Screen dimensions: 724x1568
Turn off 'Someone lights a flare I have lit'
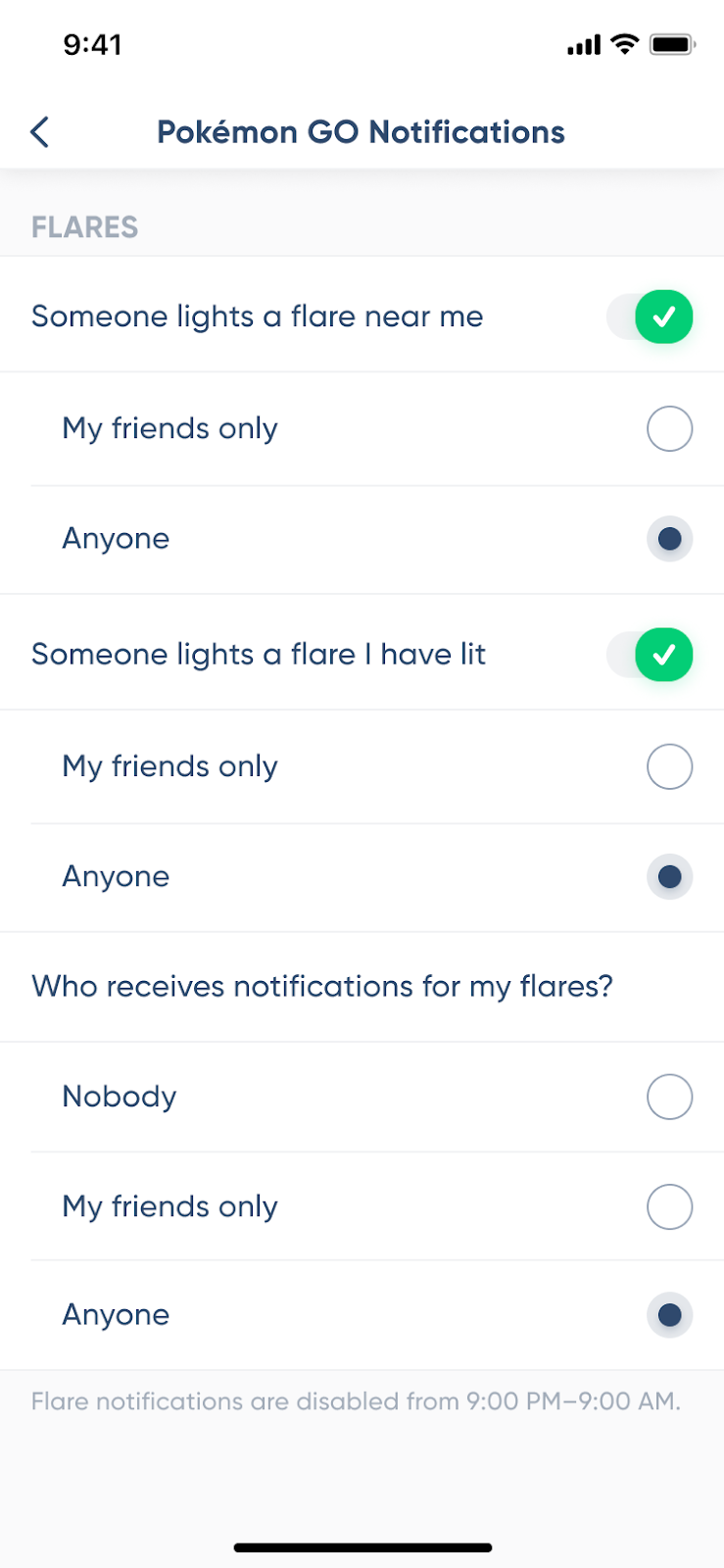point(652,655)
